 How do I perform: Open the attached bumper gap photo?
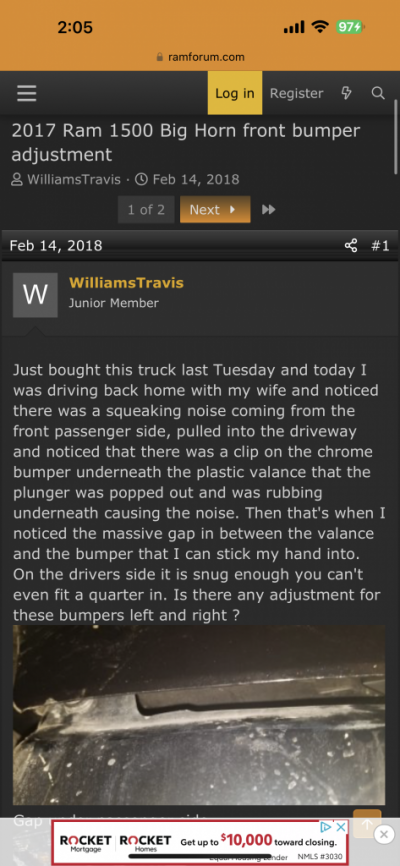[199, 715]
